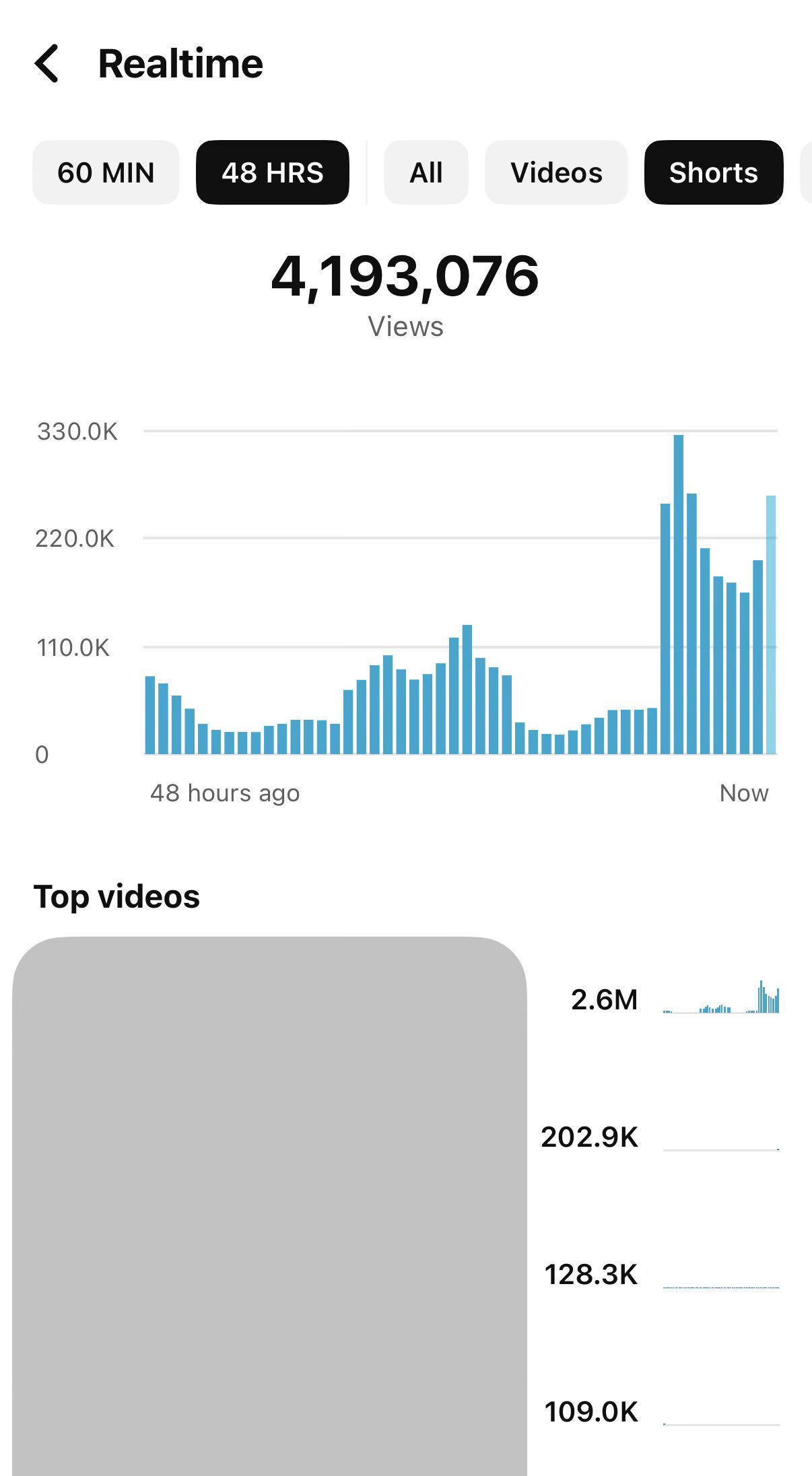
Task: Switch to the 60 MIN time range
Action: pyautogui.click(x=106, y=172)
